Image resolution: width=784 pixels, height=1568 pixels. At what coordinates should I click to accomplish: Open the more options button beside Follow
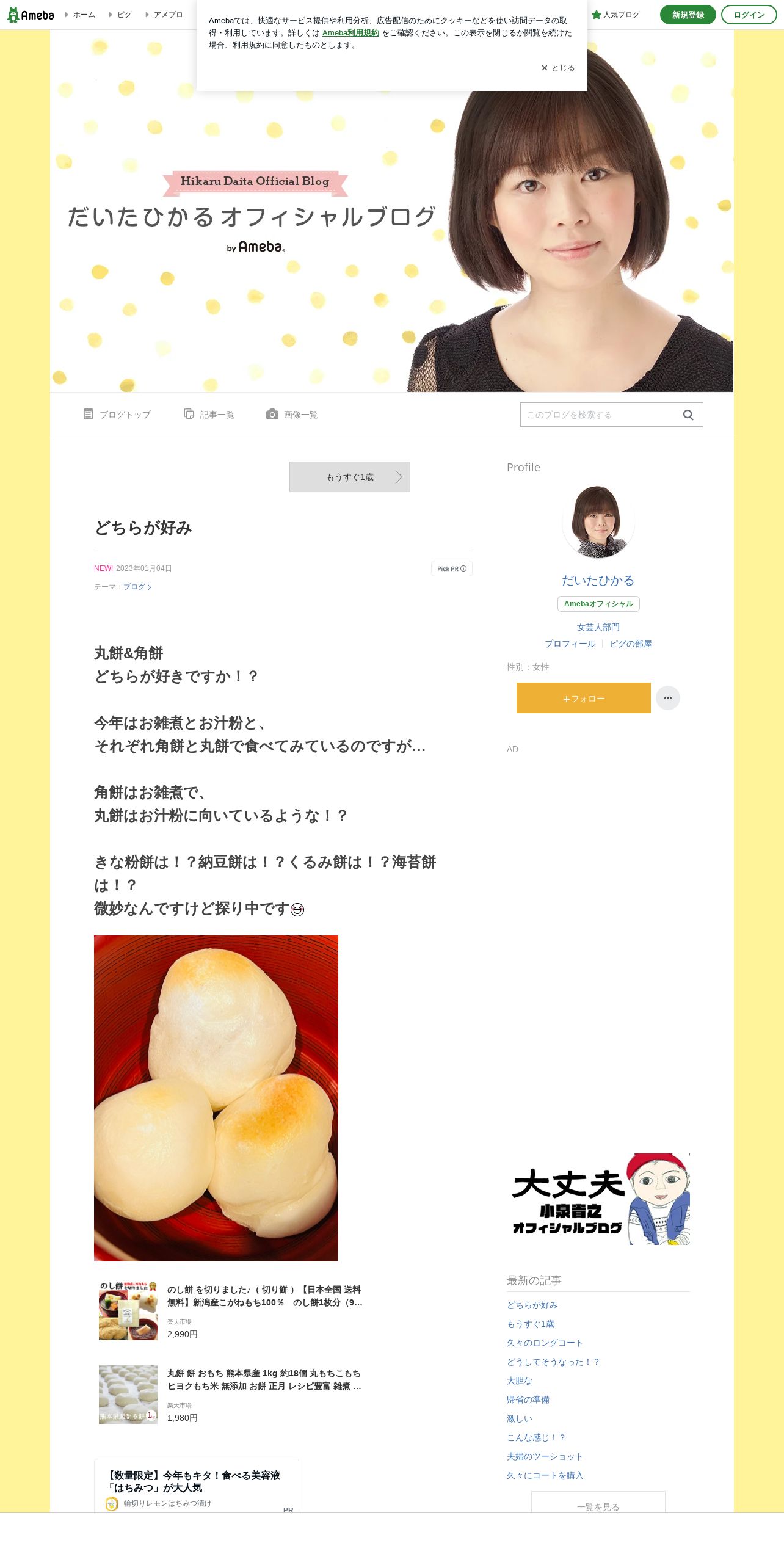click(x=668, y=698)
